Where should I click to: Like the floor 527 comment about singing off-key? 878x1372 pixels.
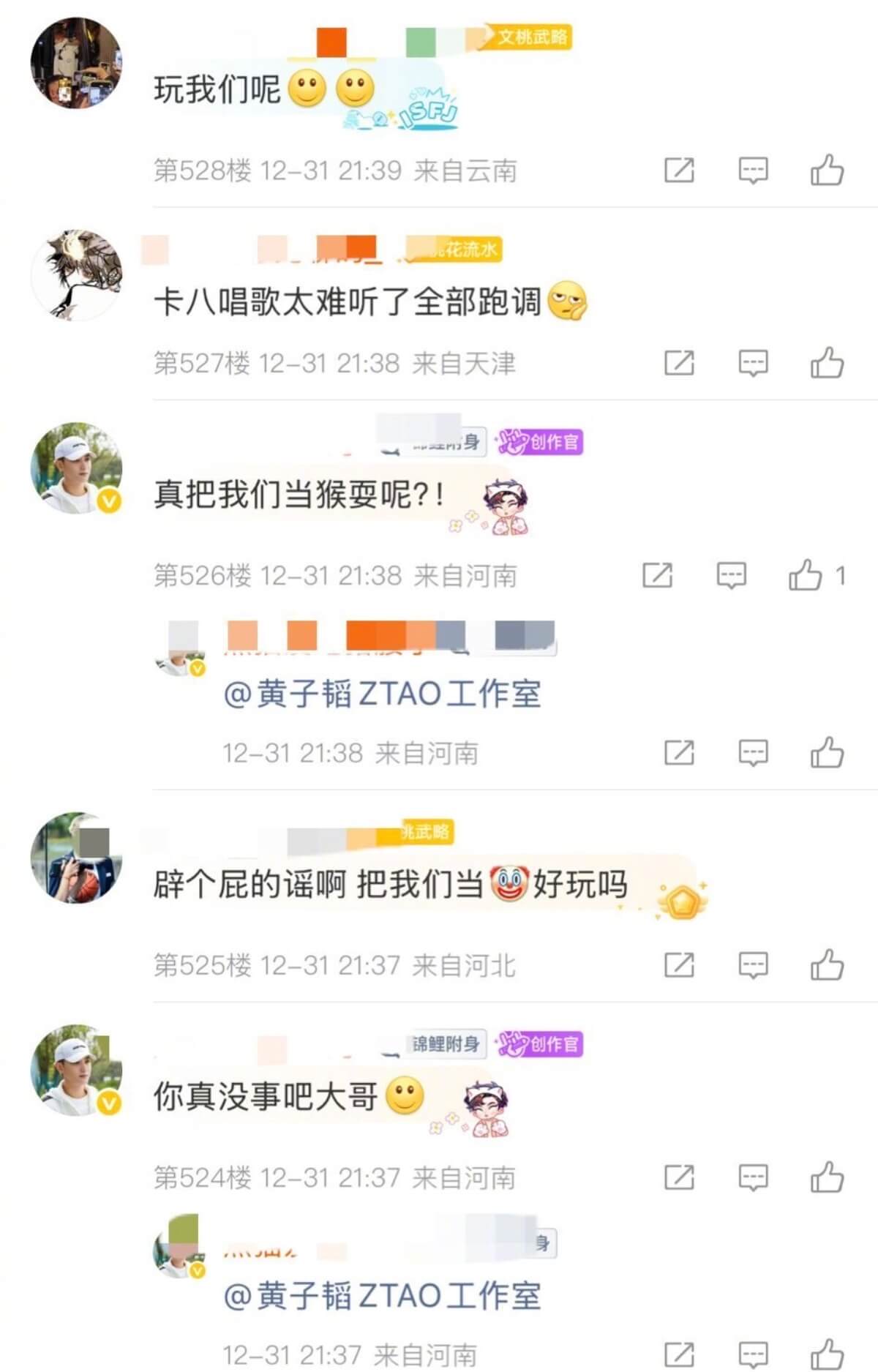click(827, 363)
